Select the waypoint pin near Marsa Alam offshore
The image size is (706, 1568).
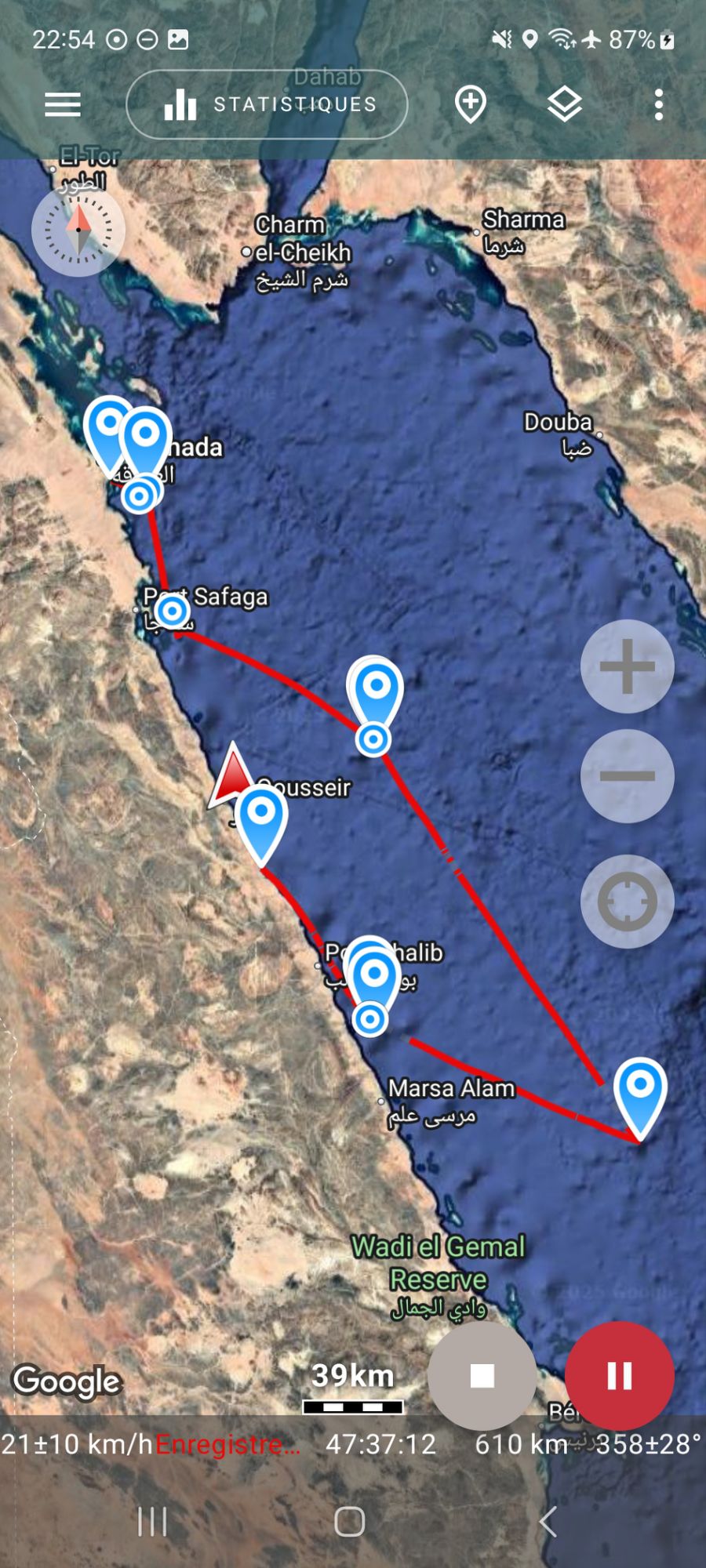640,1098
